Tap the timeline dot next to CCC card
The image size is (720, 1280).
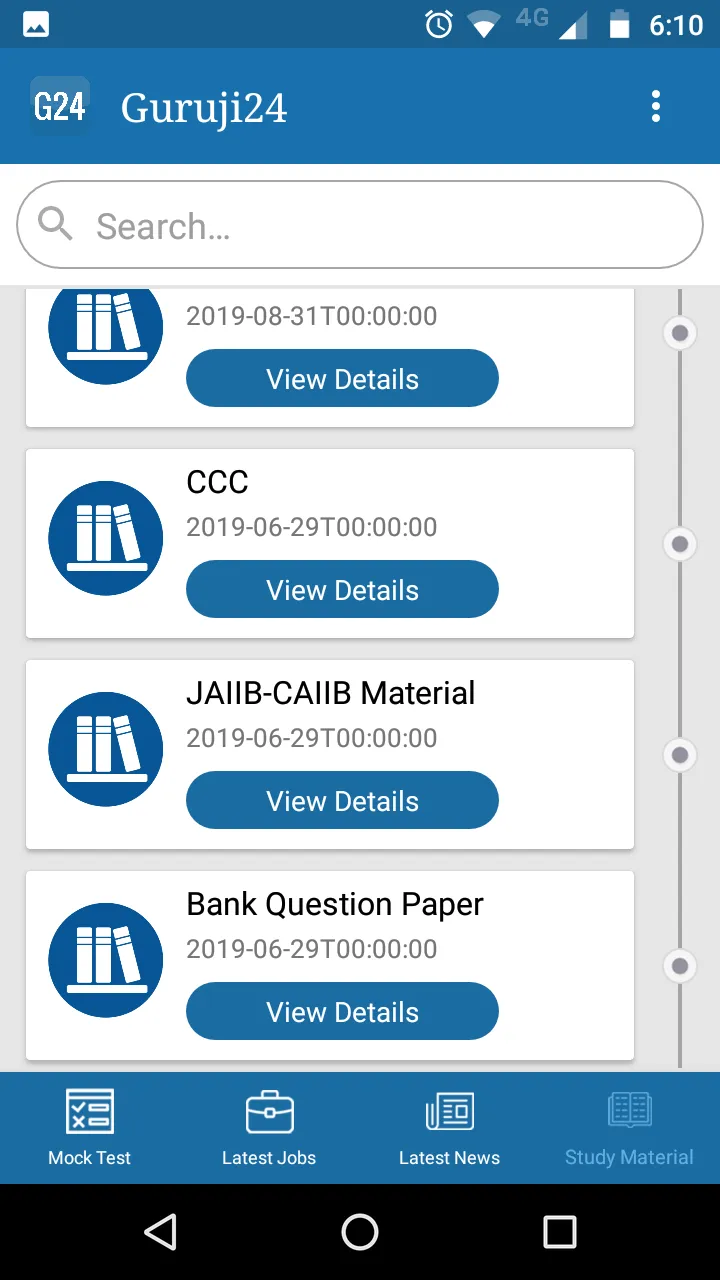tap(679, 544)
